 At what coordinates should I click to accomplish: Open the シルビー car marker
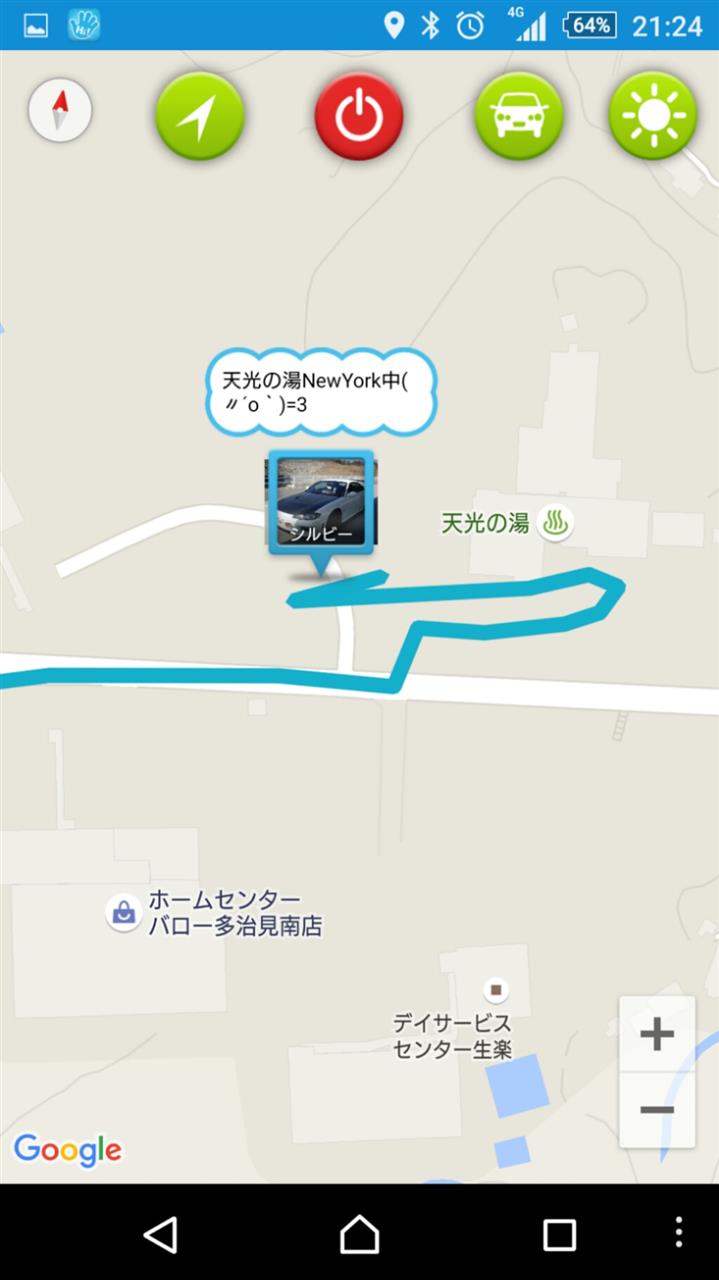click(321, 503)
